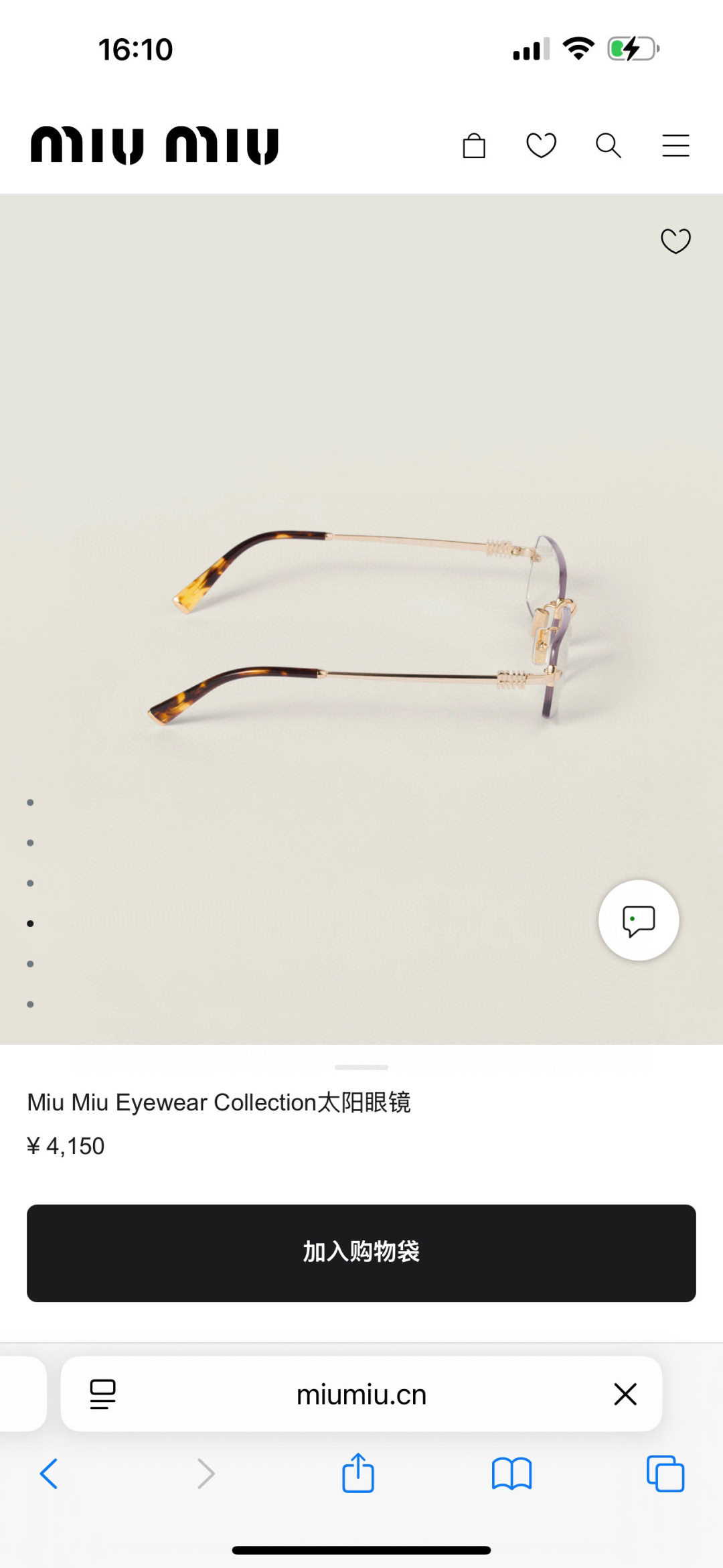
Task: Stop loading with the X button
Action: click(x=625, y=1395)
